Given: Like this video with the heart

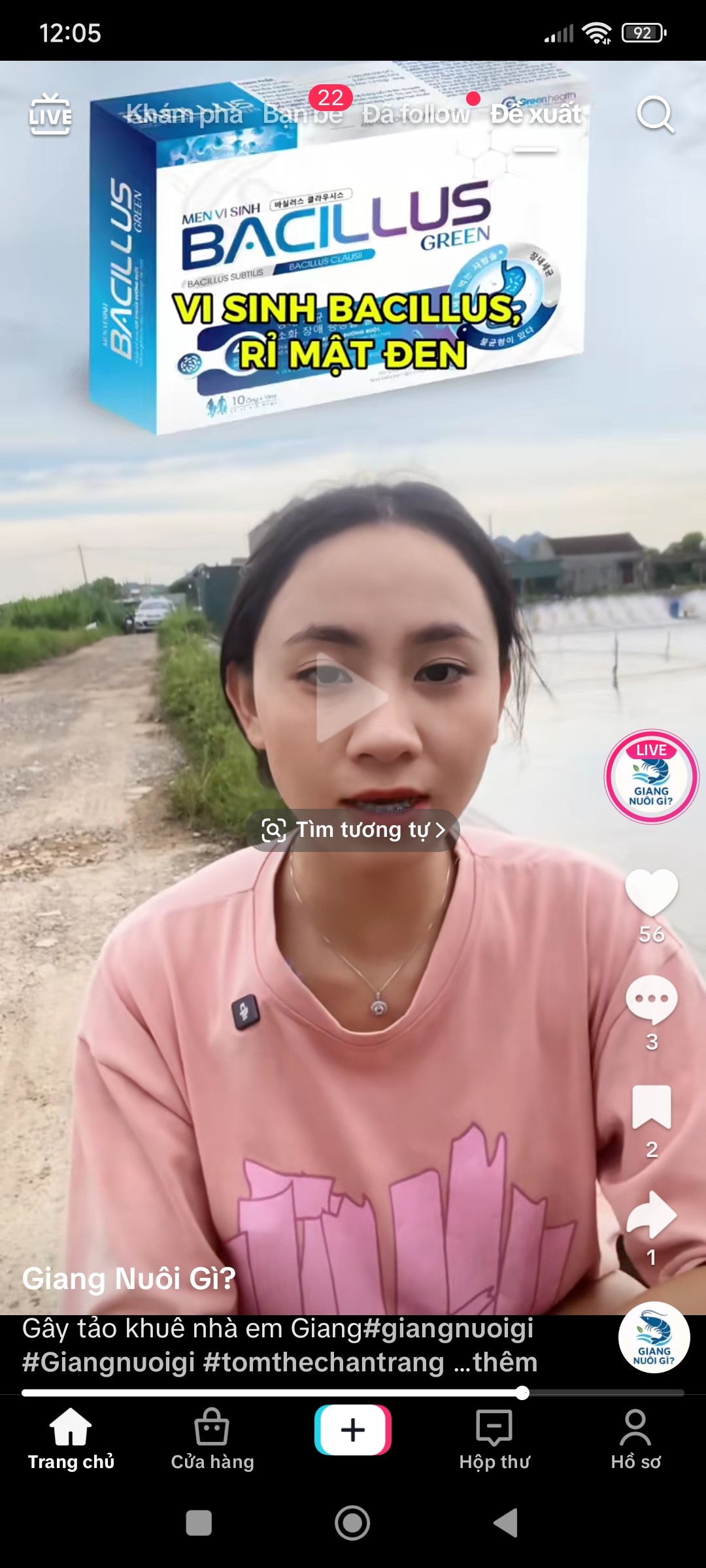Looking at the screenshot, I should tap(652, 892).
